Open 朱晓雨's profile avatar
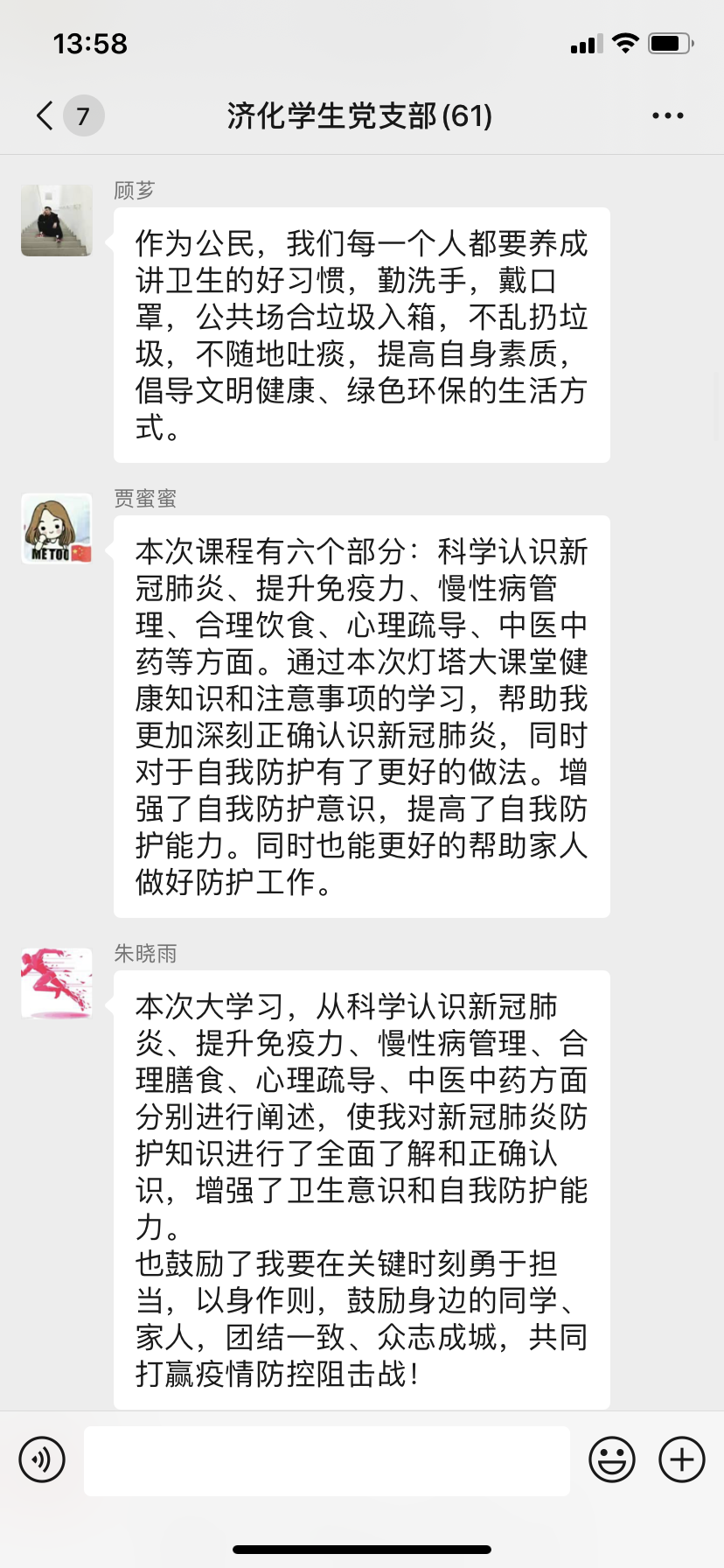The width and height of the screenshot is (724, 1568). point(57,983)
